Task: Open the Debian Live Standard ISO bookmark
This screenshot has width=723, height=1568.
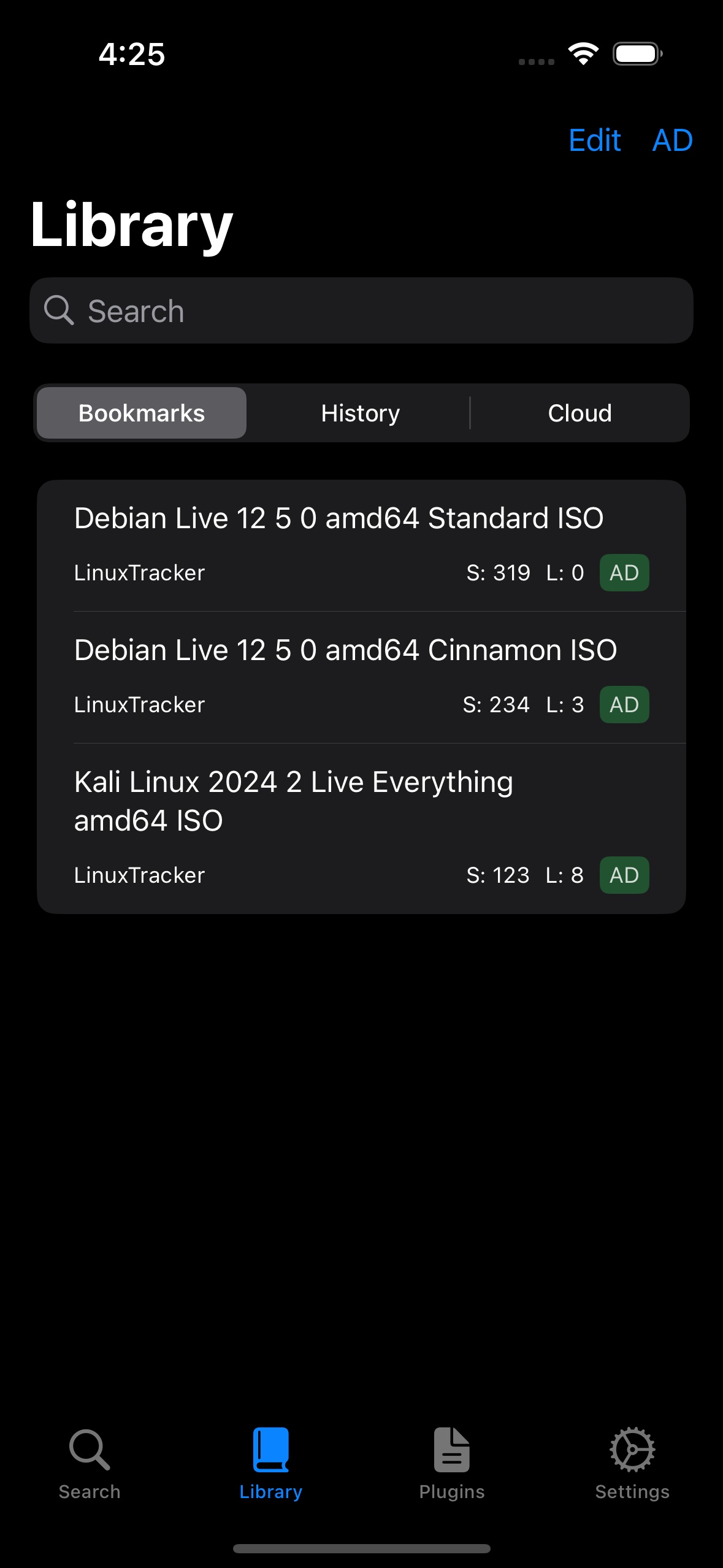Action: [338, 517]
